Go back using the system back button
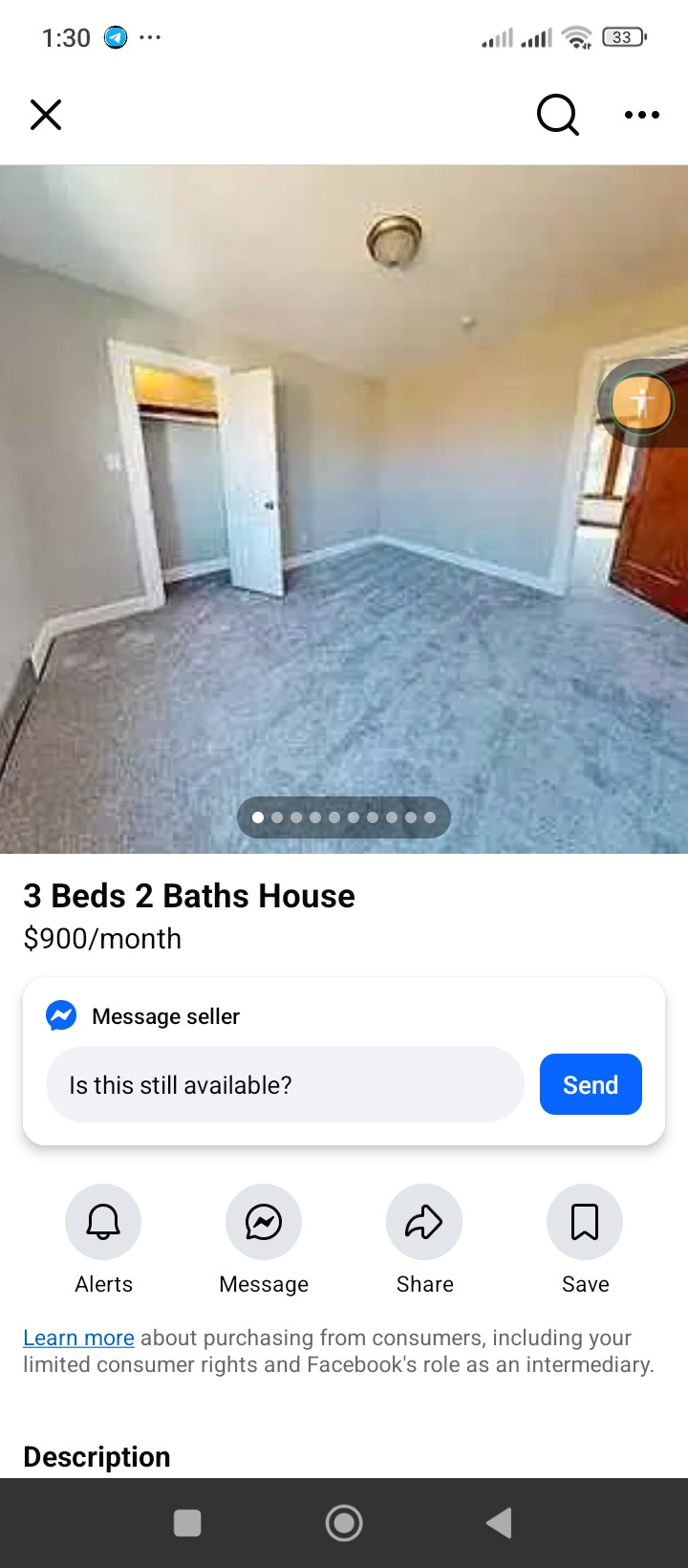This screenshot has width=688, height=1568. click(499, 1523)
